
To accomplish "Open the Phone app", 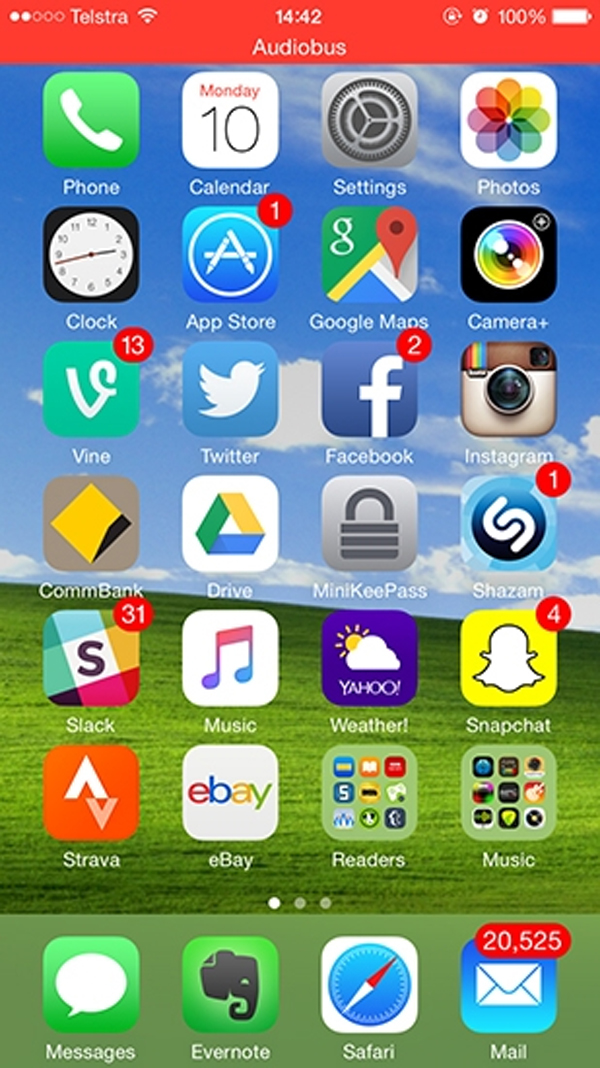I will (91, 120).
